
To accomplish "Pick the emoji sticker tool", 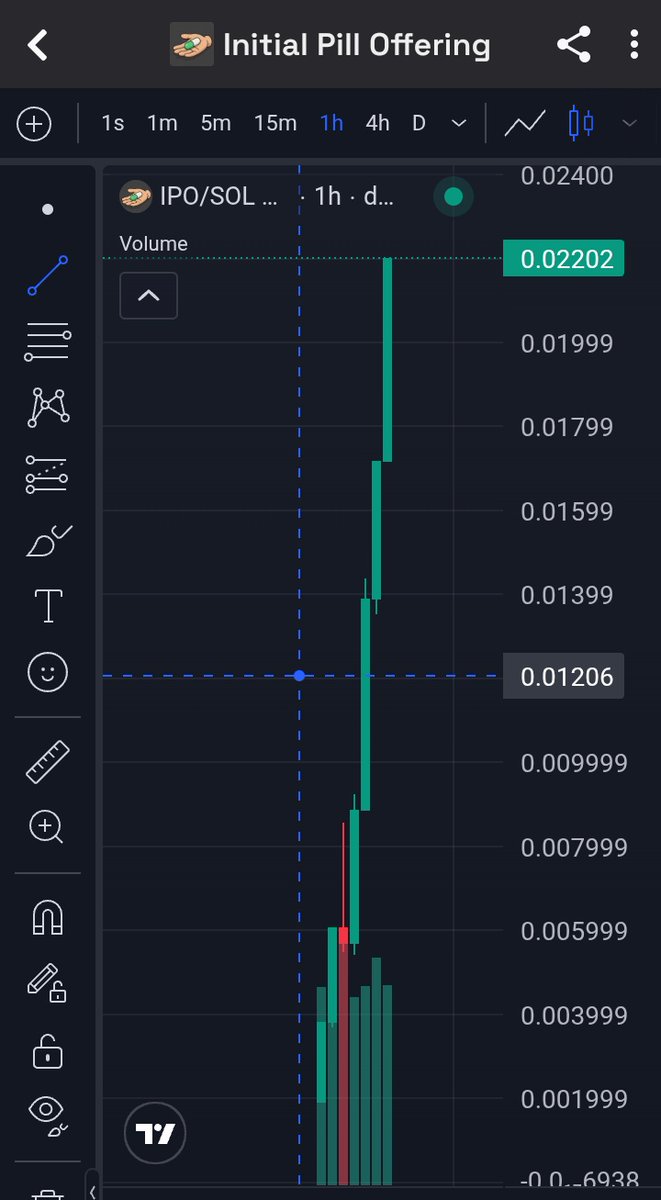I will (48, 673).
